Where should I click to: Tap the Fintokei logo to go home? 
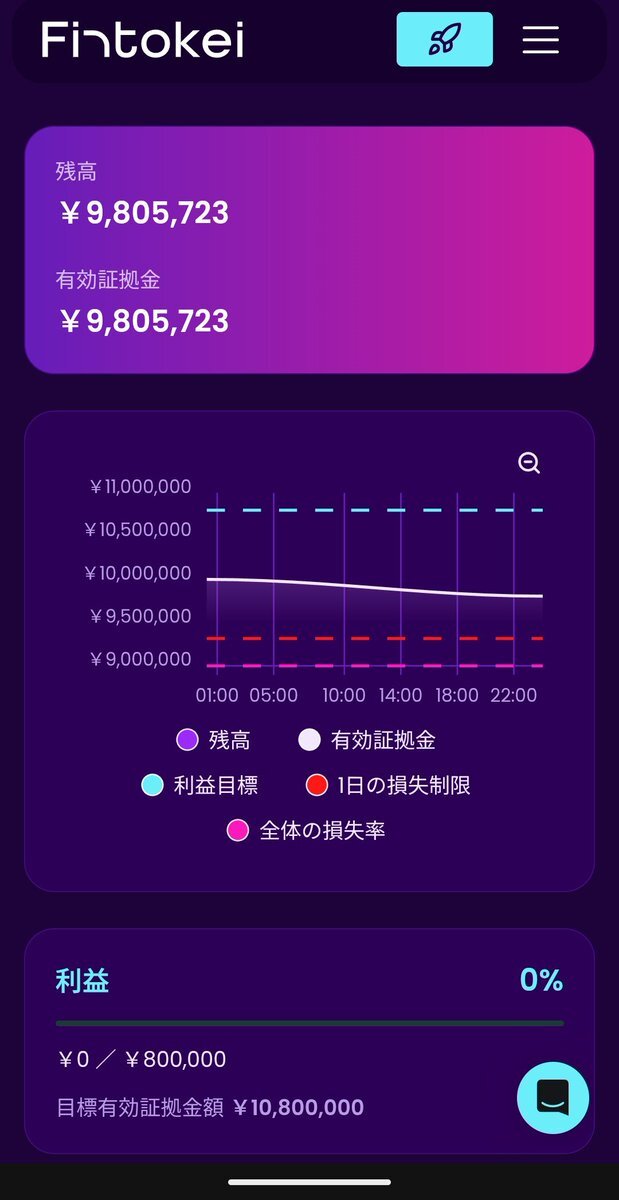pos(143,40)
